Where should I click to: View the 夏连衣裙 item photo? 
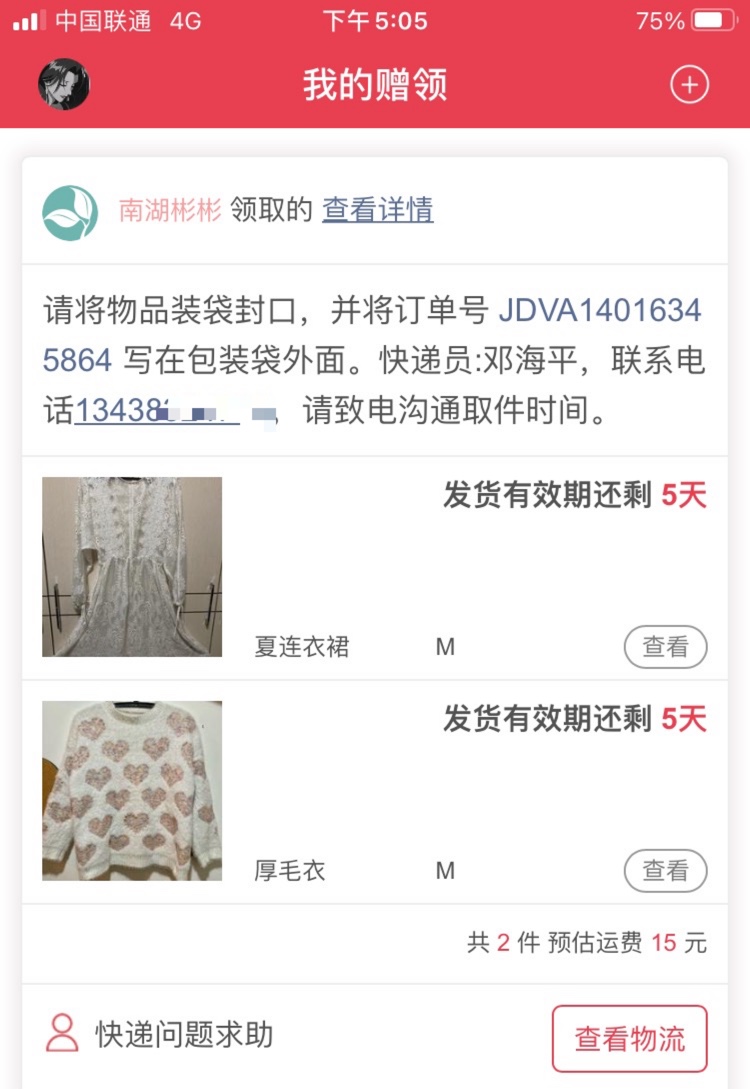[132, 567]
